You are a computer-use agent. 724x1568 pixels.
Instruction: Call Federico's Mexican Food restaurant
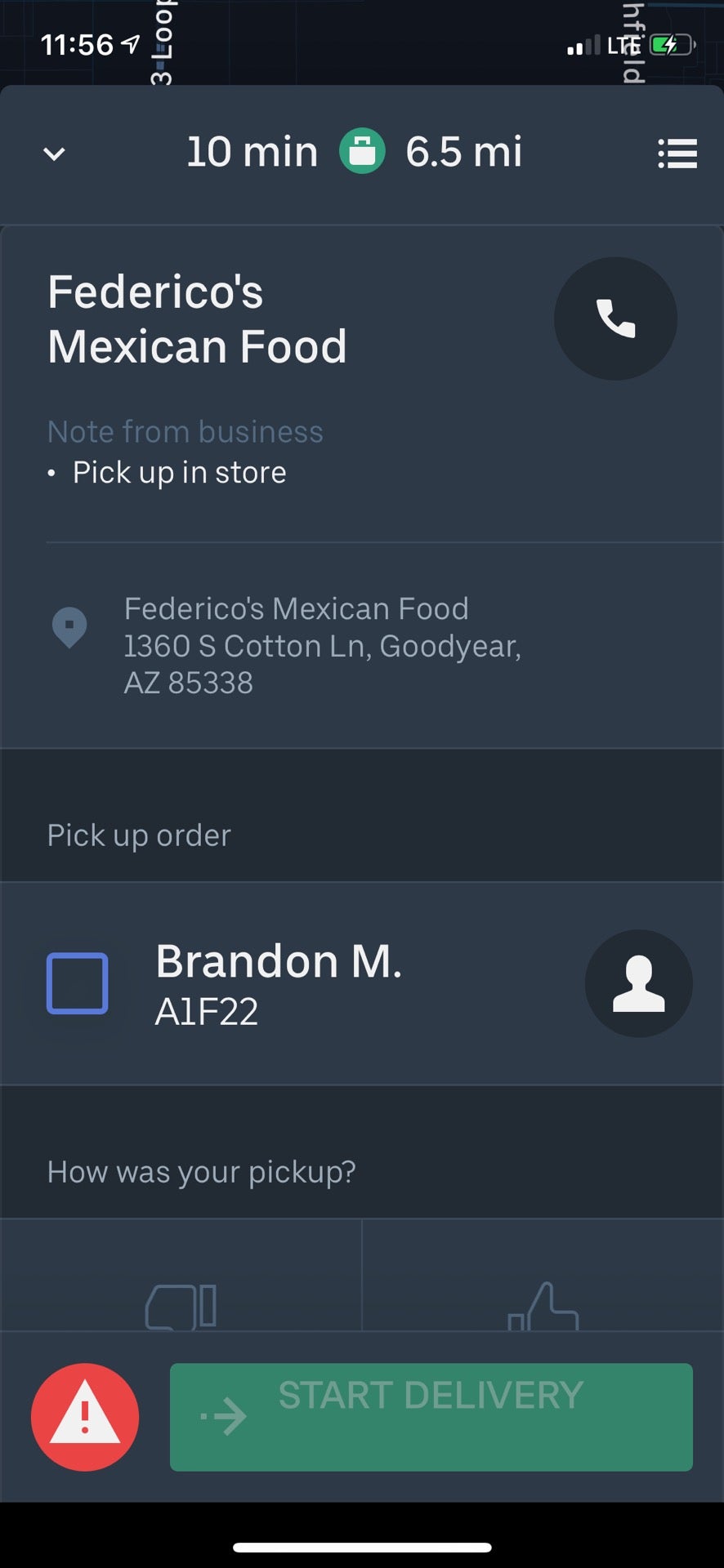[615, 318]
